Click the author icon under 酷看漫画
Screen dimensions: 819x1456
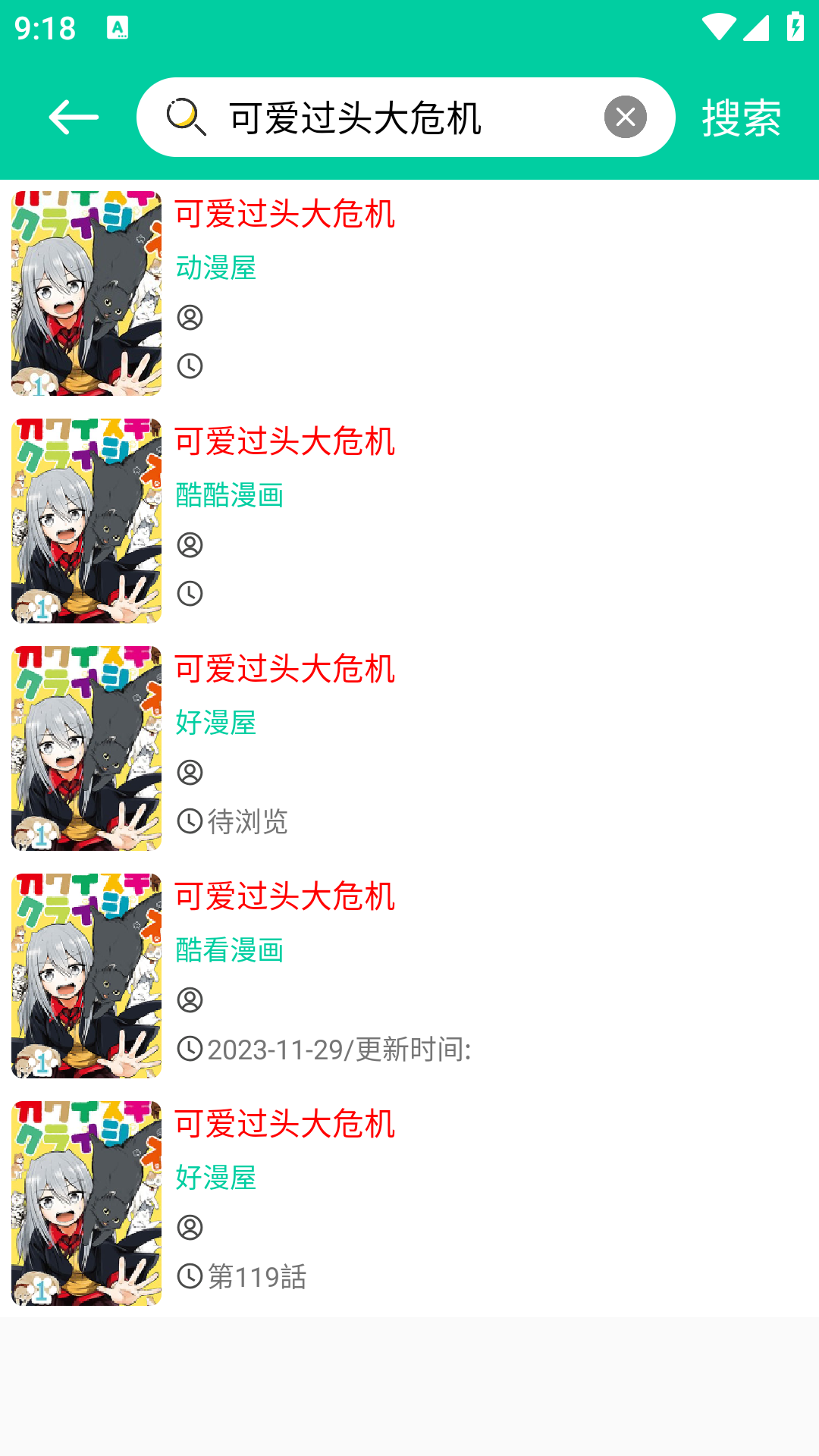click(190, 1001)
